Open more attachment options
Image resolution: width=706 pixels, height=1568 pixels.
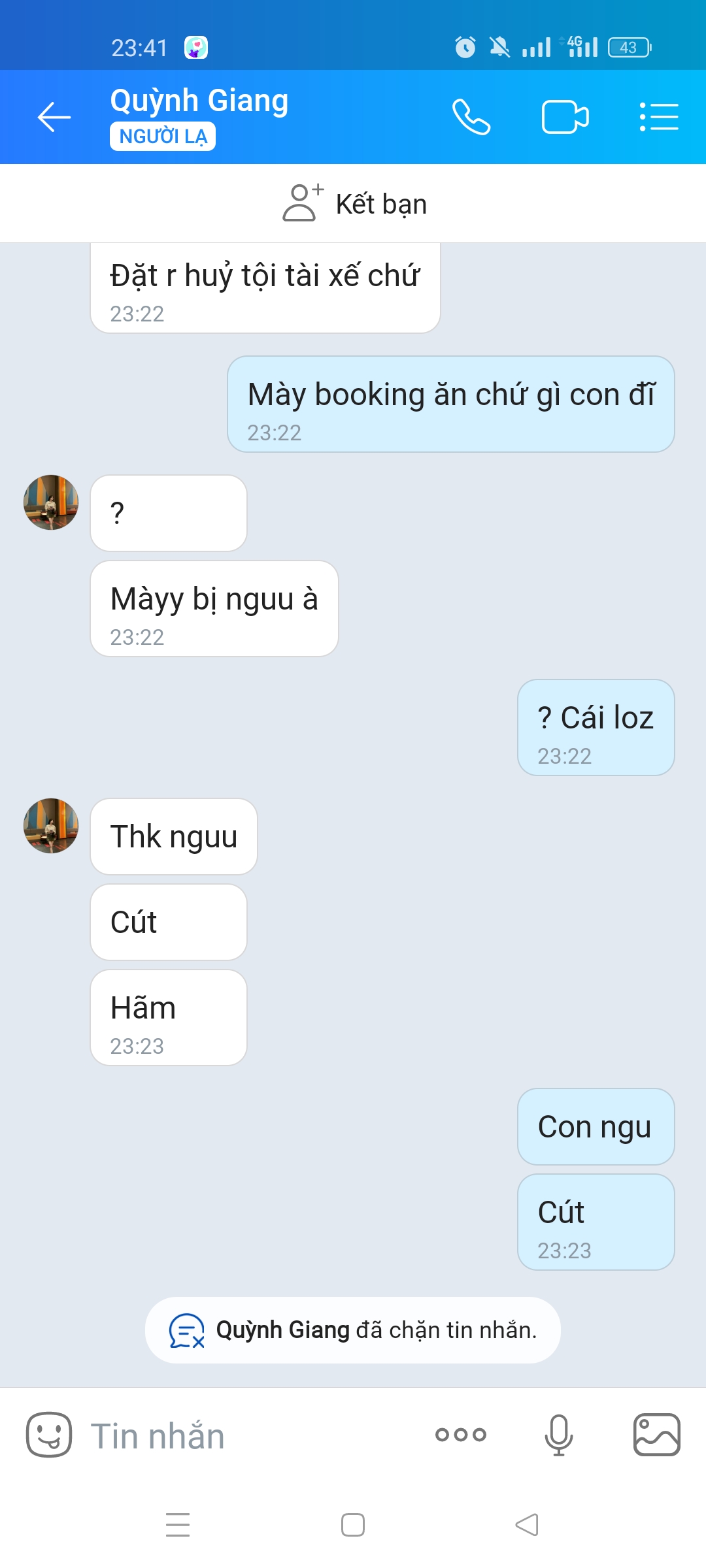pos(461,1435)
